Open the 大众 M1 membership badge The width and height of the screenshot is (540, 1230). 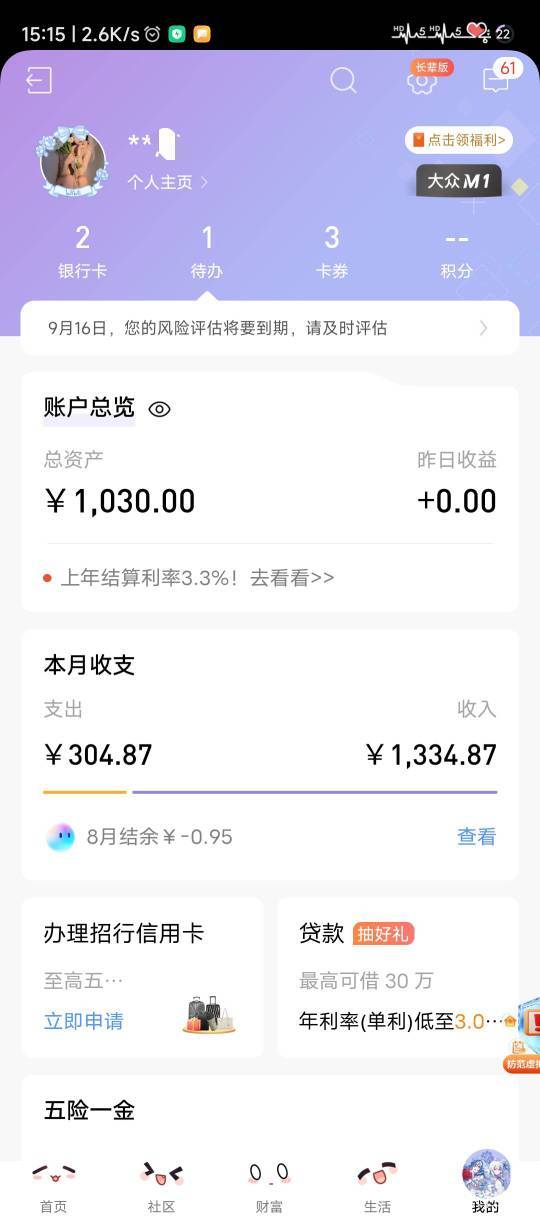459,181
